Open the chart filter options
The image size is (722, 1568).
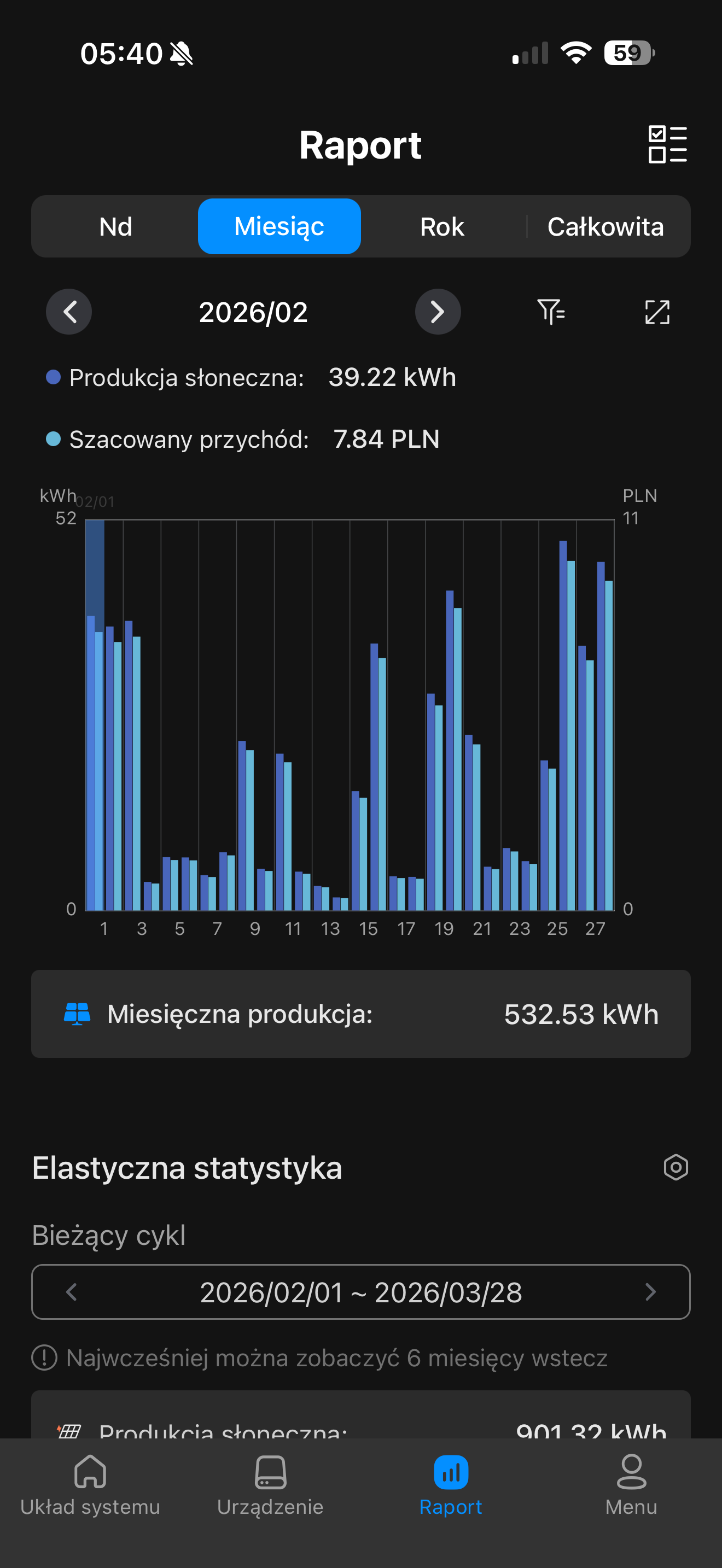(x=551, y=312)
